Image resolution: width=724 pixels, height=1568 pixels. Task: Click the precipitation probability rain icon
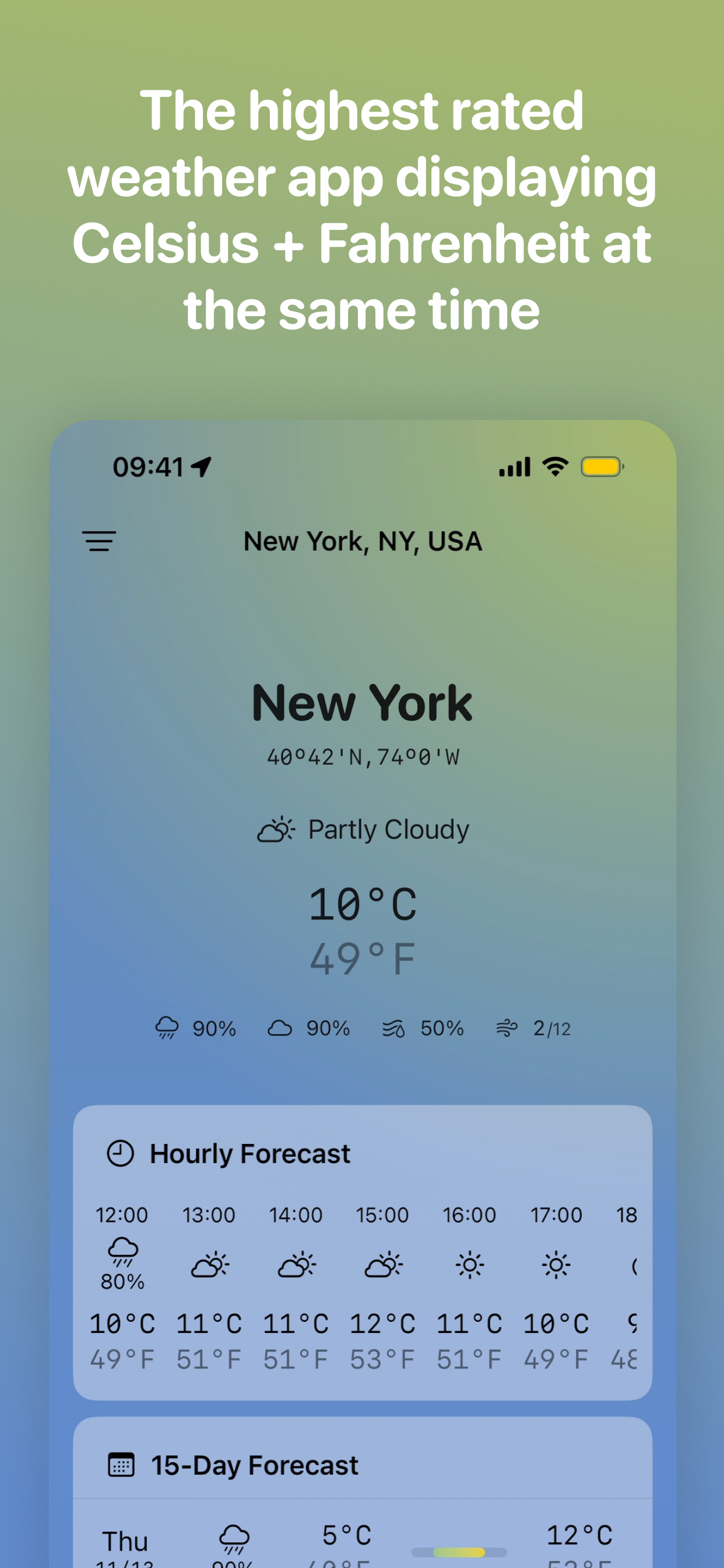166,1027
